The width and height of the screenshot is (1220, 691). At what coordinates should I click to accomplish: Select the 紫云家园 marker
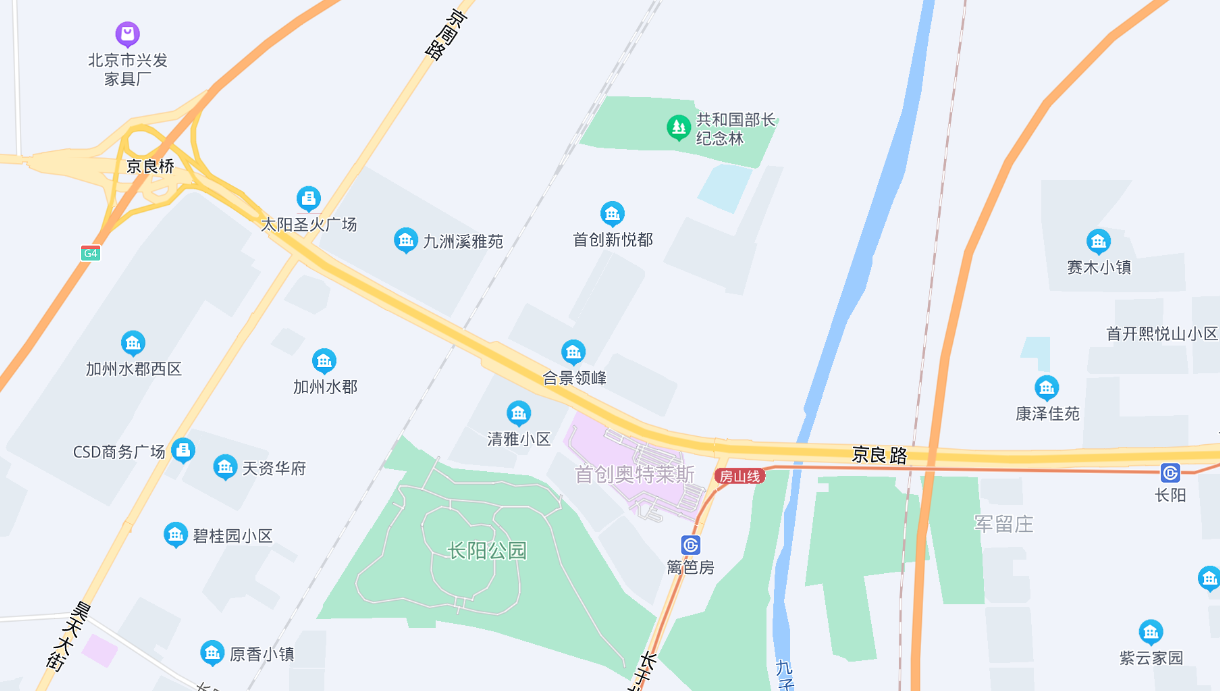point(1151,631)
